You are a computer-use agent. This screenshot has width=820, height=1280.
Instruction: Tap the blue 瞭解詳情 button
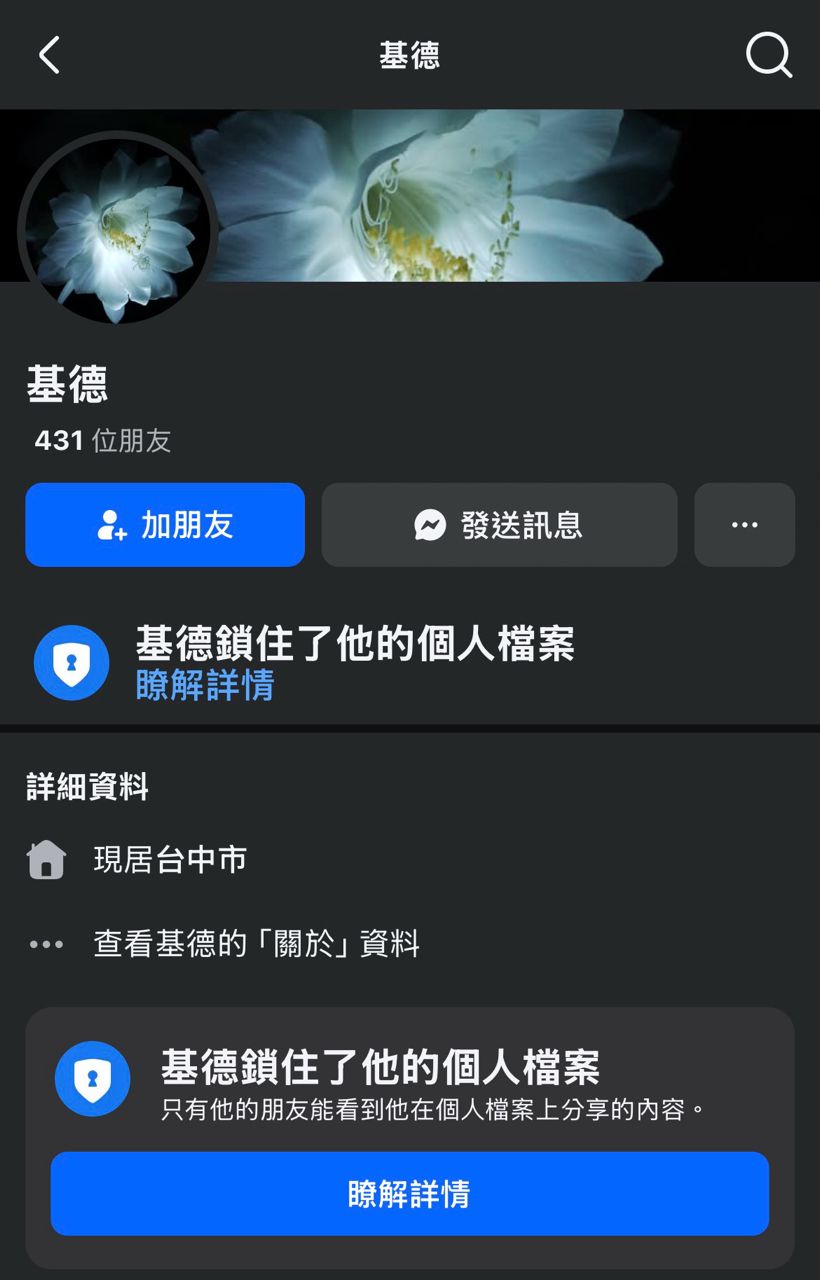tap(409, 1194)
